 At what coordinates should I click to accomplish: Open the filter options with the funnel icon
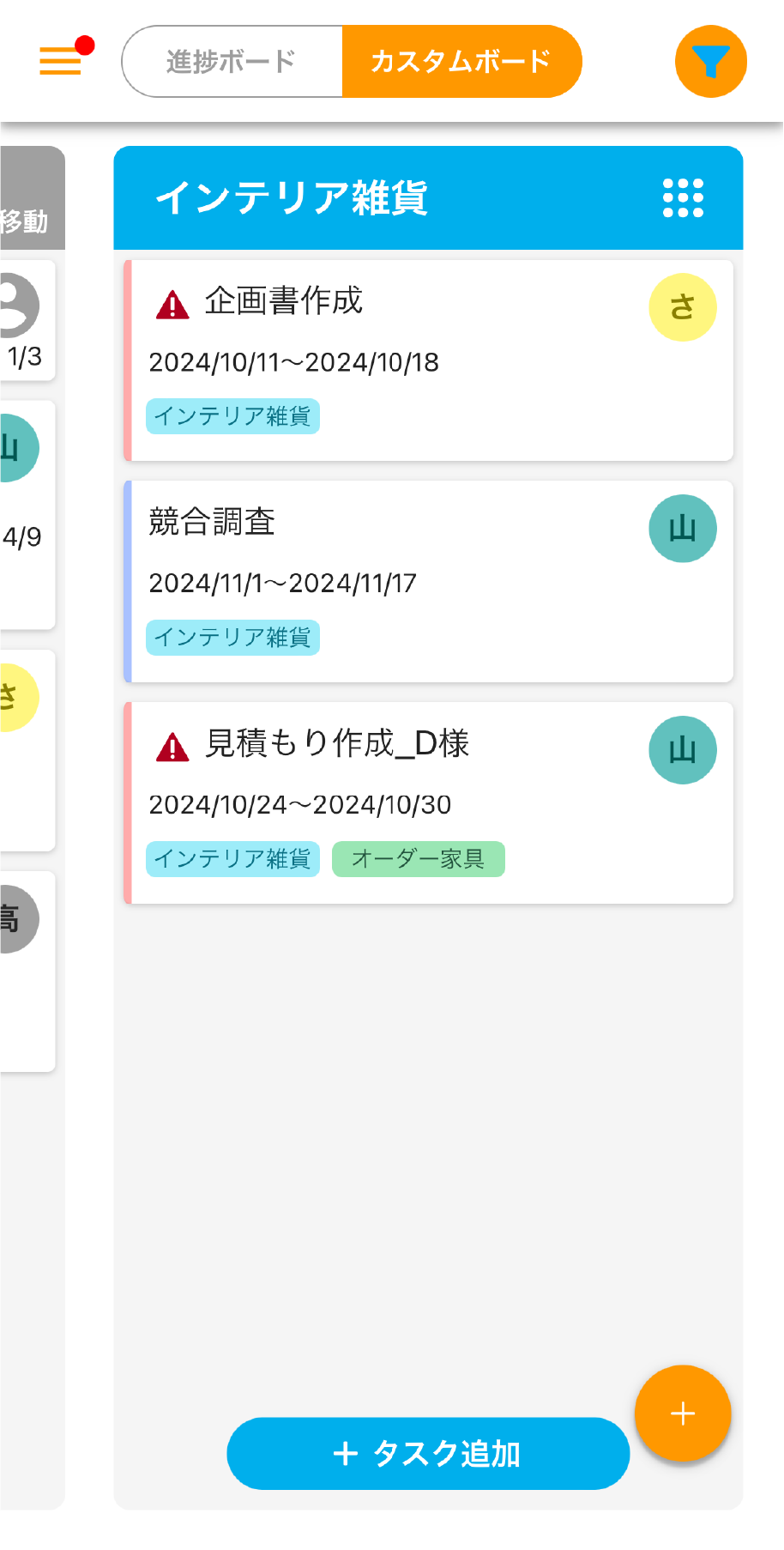(710, 61)
